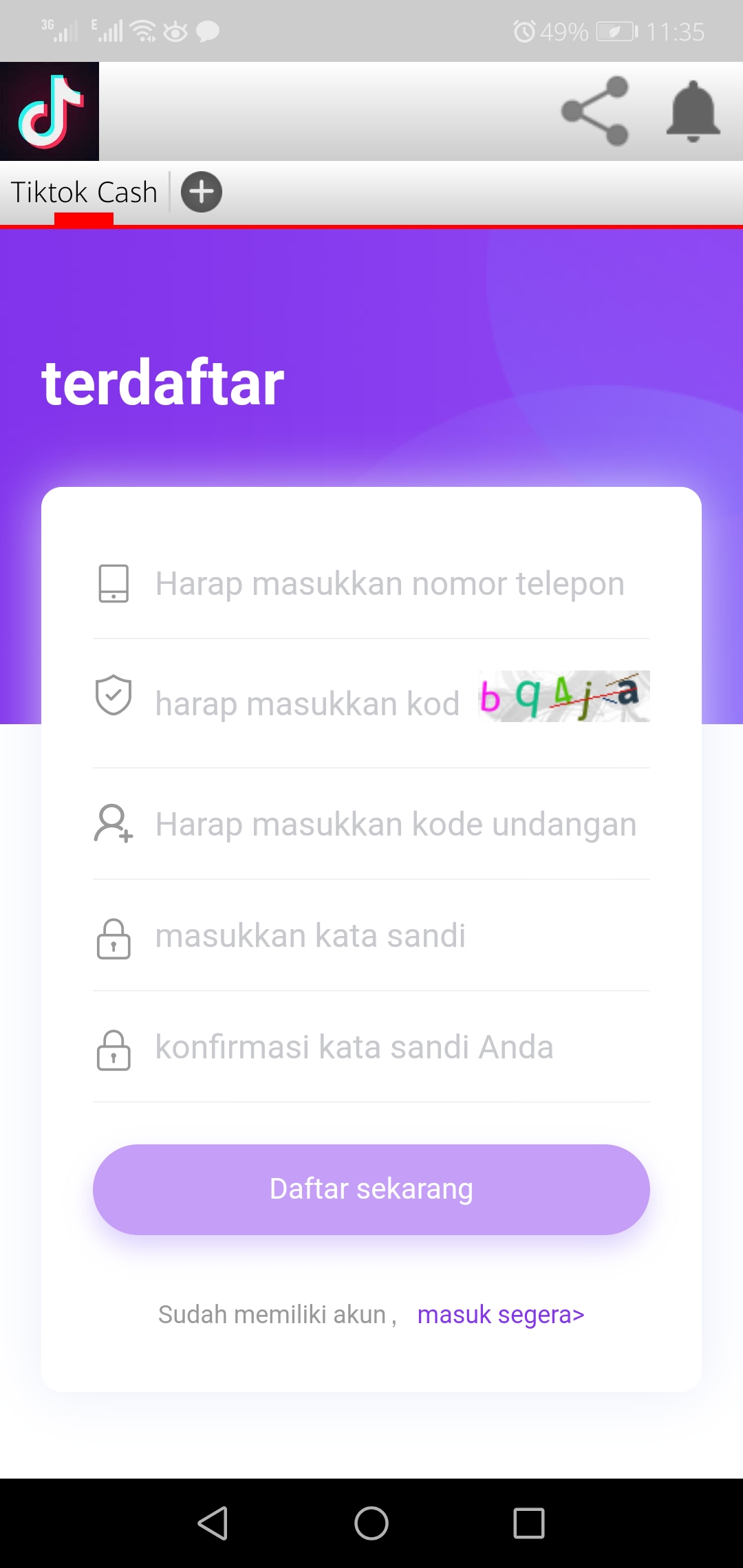The height and width of the screenshot is (1568, 743).
Task: Tap the verification code input field
Action: tap(307, 704)
